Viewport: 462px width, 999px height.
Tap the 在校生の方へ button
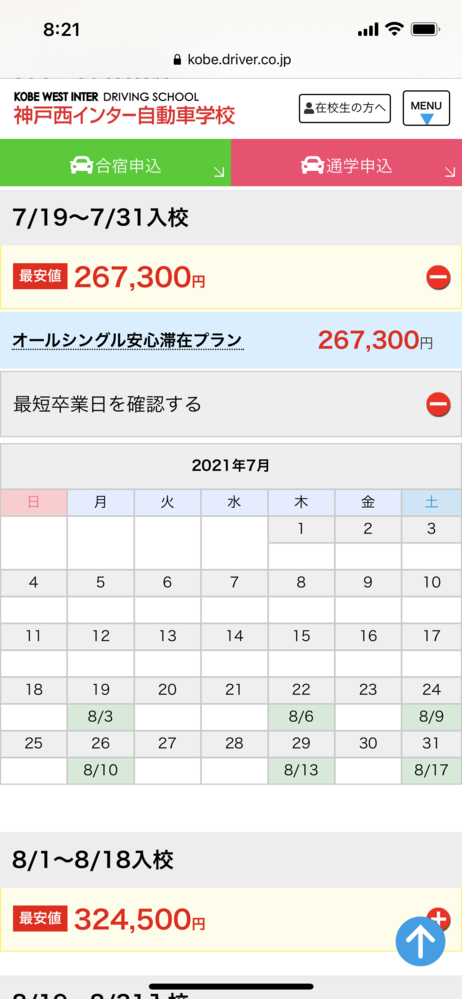click(x=345, y=108)
